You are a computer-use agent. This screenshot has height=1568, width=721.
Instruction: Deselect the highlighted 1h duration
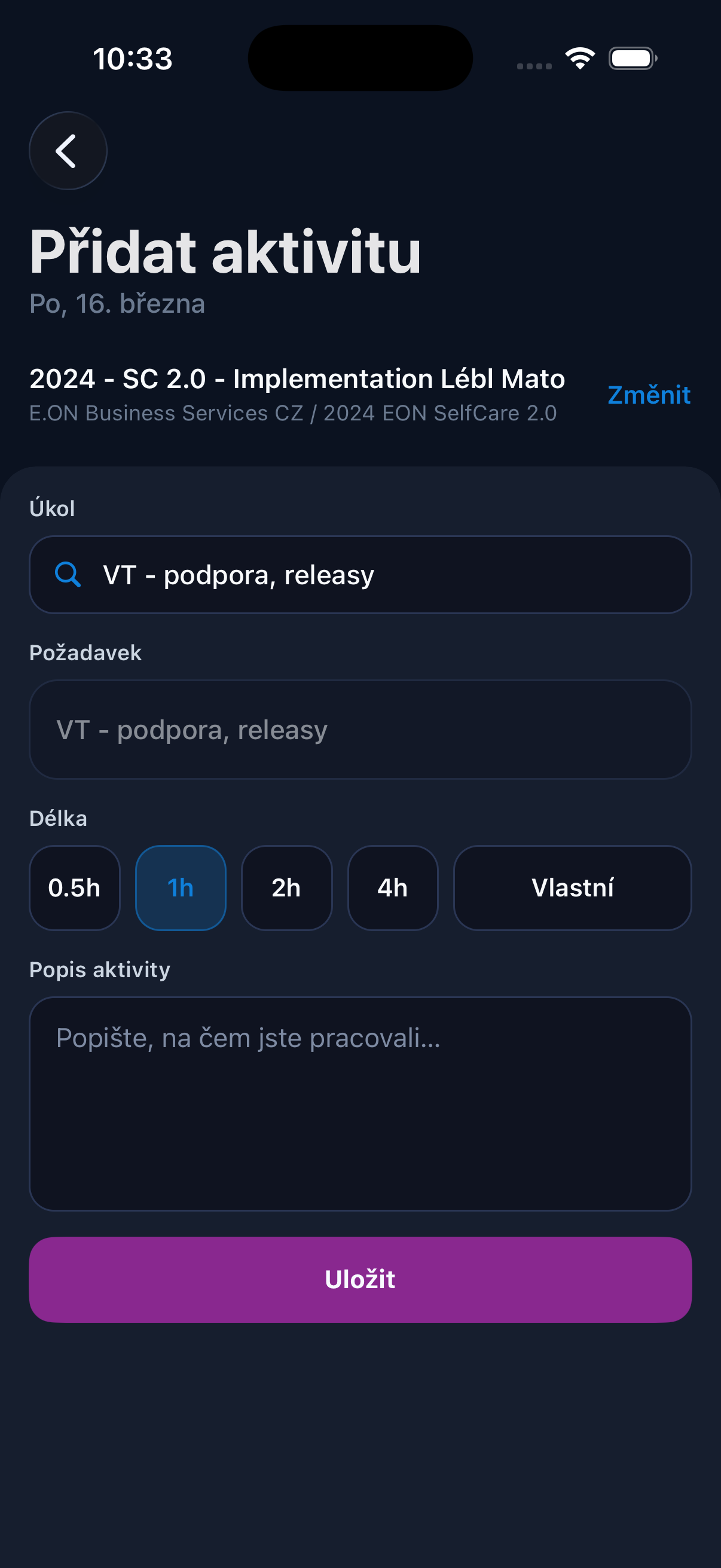click(180, 888)
